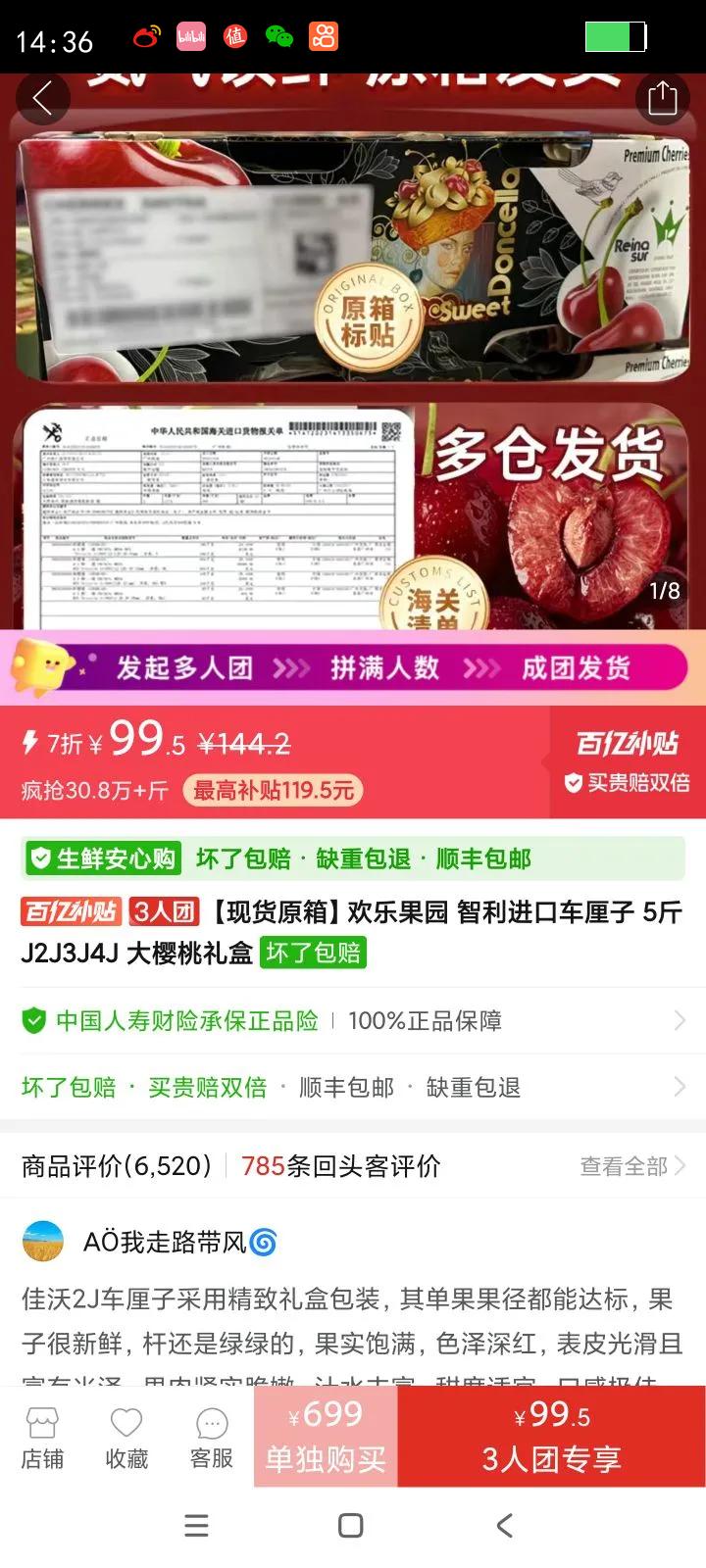Tap the ¥99.5 3人团专享 button

pos(550,1436)
